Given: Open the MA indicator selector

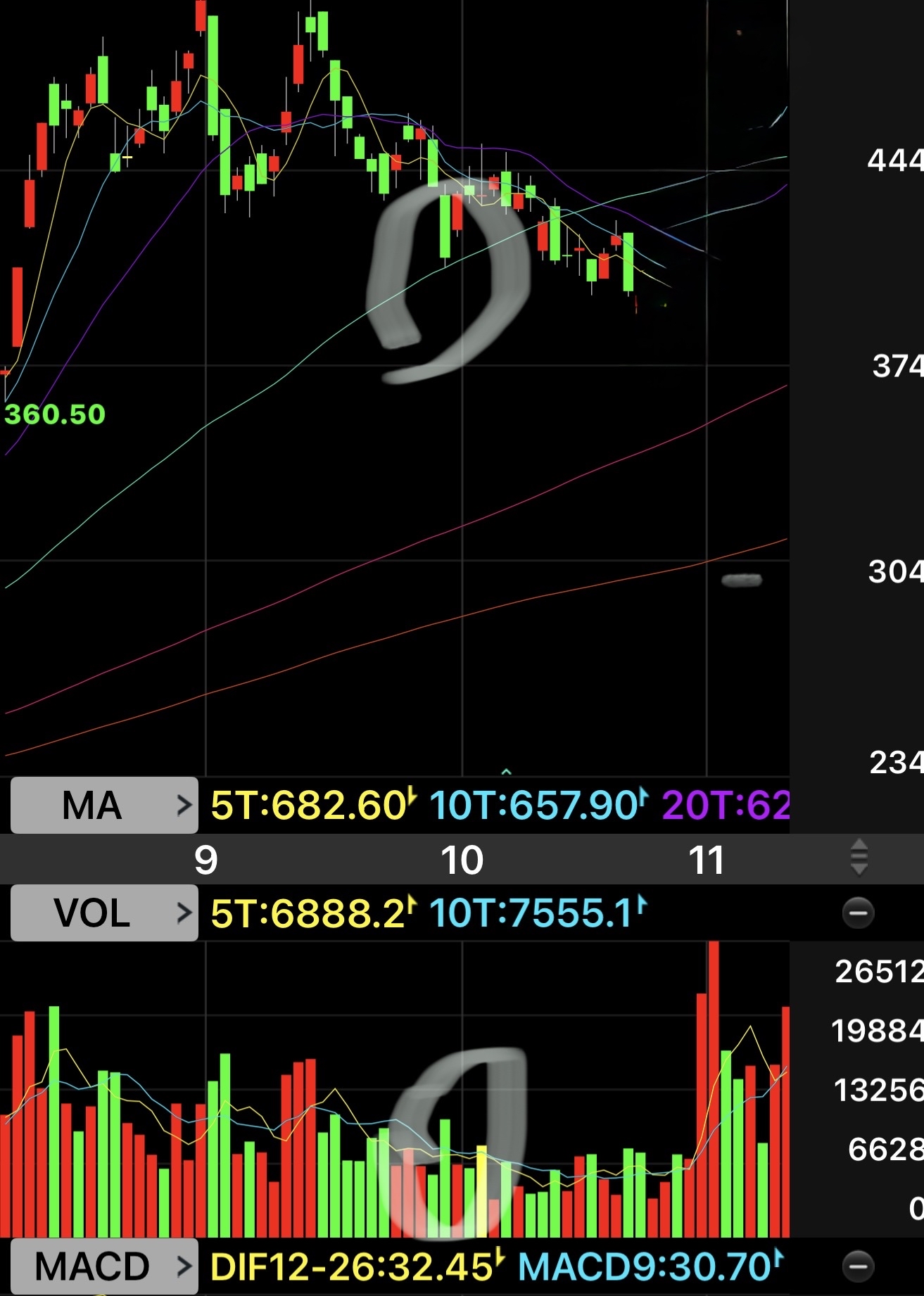Looking at the screenshot, I should (104, 805).
